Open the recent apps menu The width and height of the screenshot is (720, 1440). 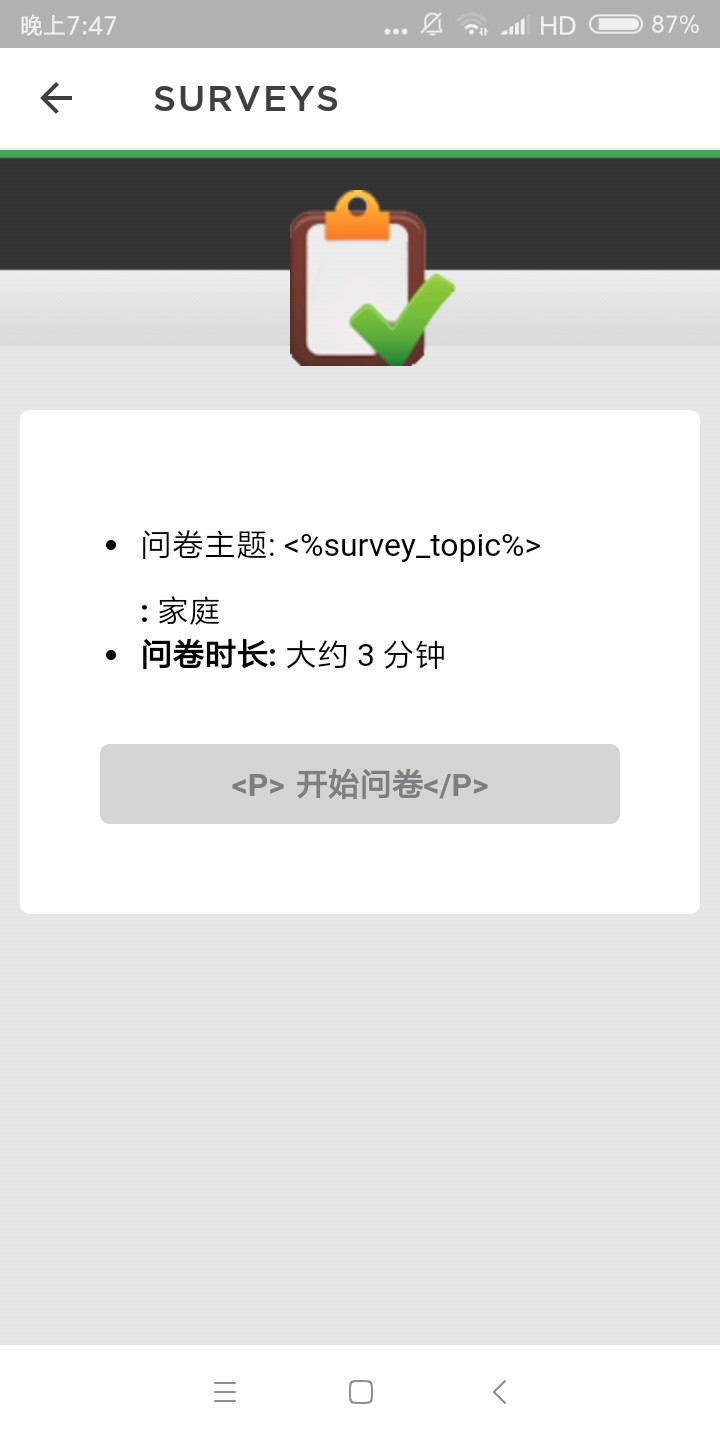tap(225, 1392)
